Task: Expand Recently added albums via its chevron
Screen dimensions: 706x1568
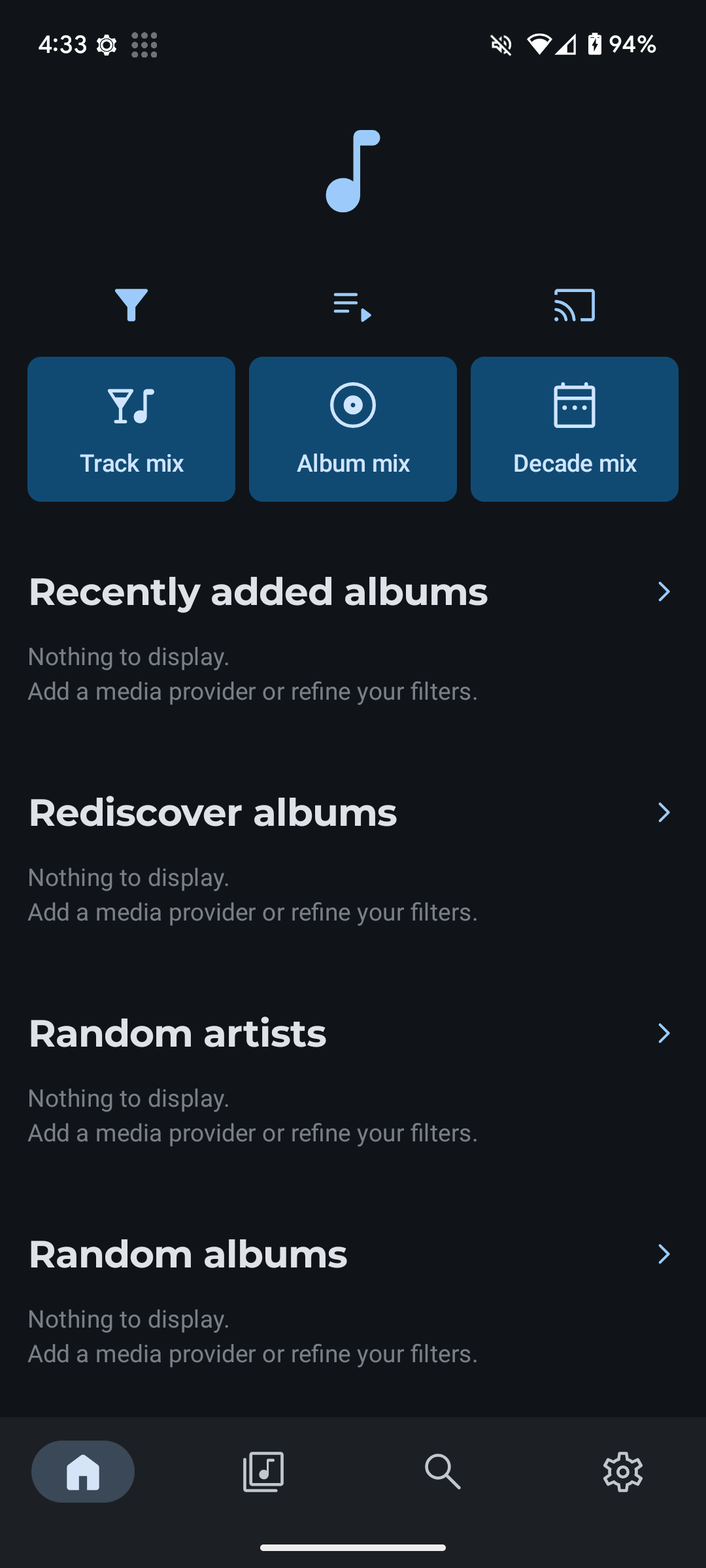Action: click(x=664, y=592)
